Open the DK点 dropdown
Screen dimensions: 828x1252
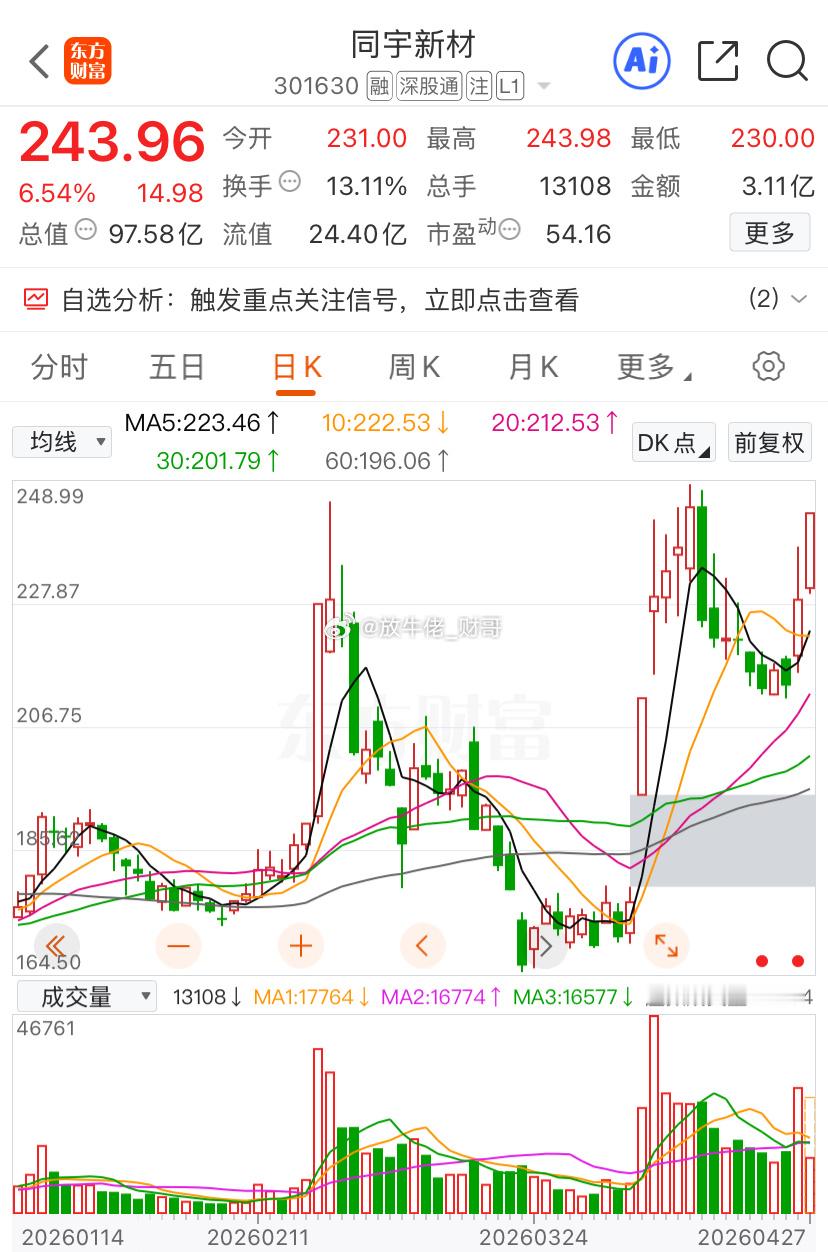673,442
